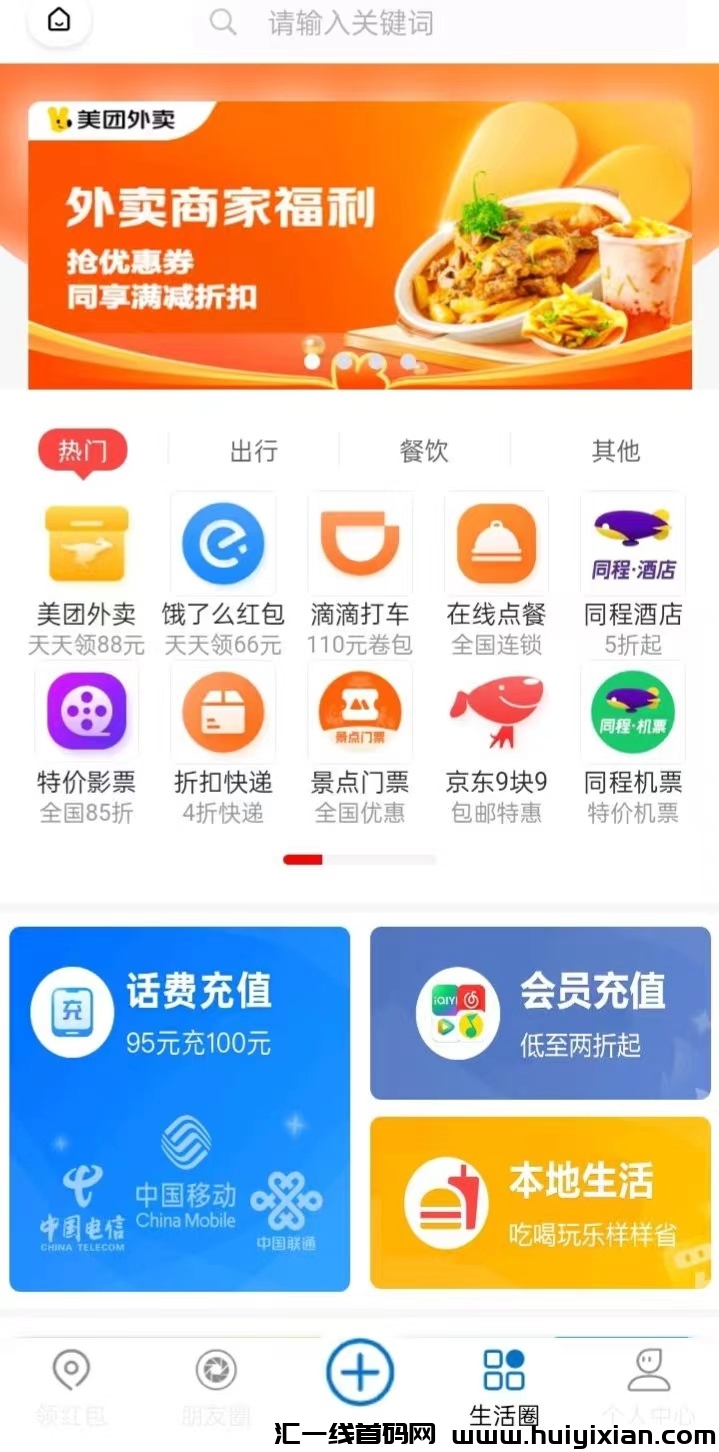Image resolution: width=719 pixels, height=1452 pixels.
Task: Open the 会员充值 membership card
Action: [x=540, y=1012]
